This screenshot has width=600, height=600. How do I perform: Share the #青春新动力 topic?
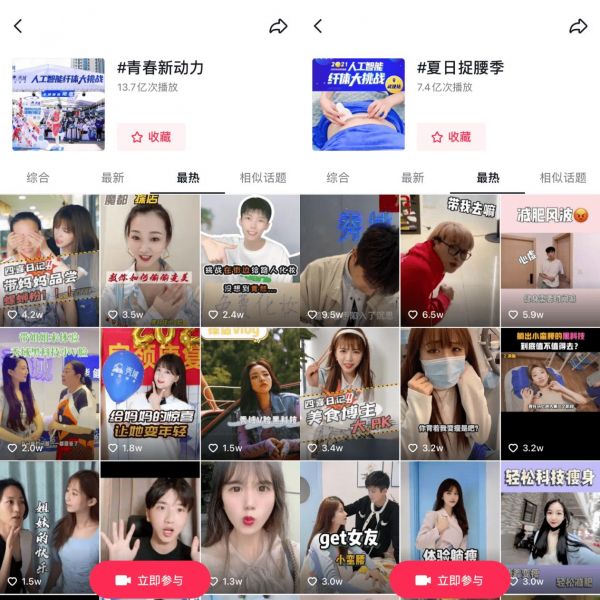(x=278, y=27)
